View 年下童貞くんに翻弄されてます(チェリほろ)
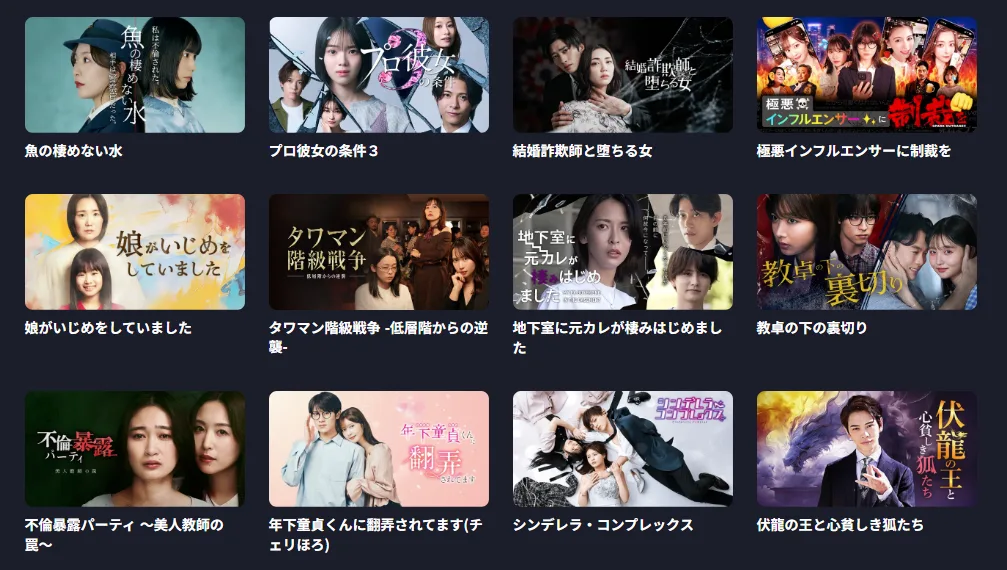The image size is (1007, 570). pyautogui.click(x=379, y=449)
